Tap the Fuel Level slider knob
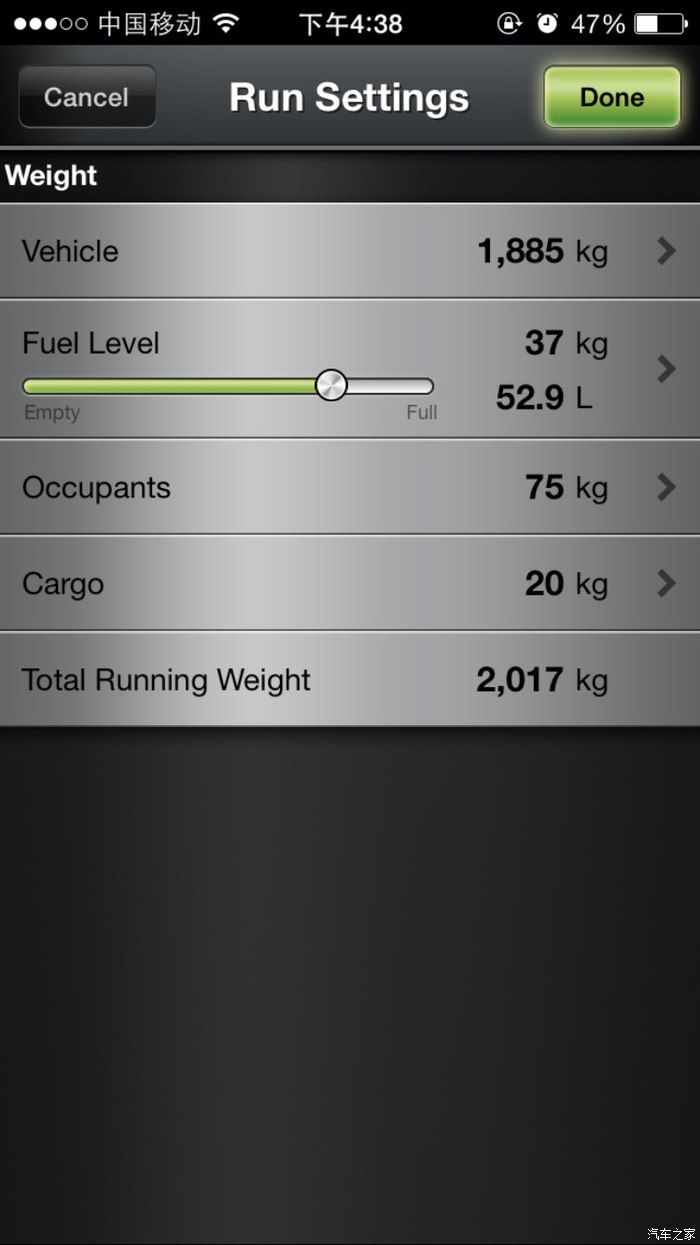The width and height of the screenshot is (700, 1245). click(331, 385)
